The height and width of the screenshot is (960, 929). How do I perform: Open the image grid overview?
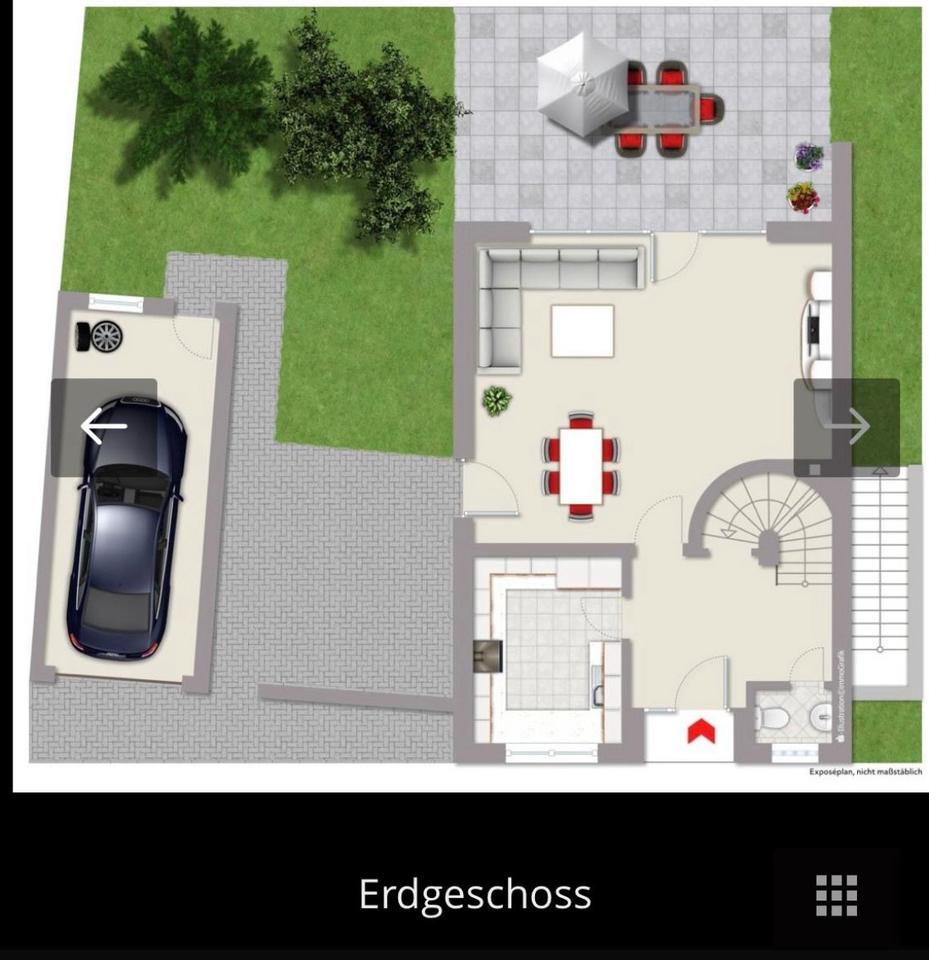[x=836, y=895]
